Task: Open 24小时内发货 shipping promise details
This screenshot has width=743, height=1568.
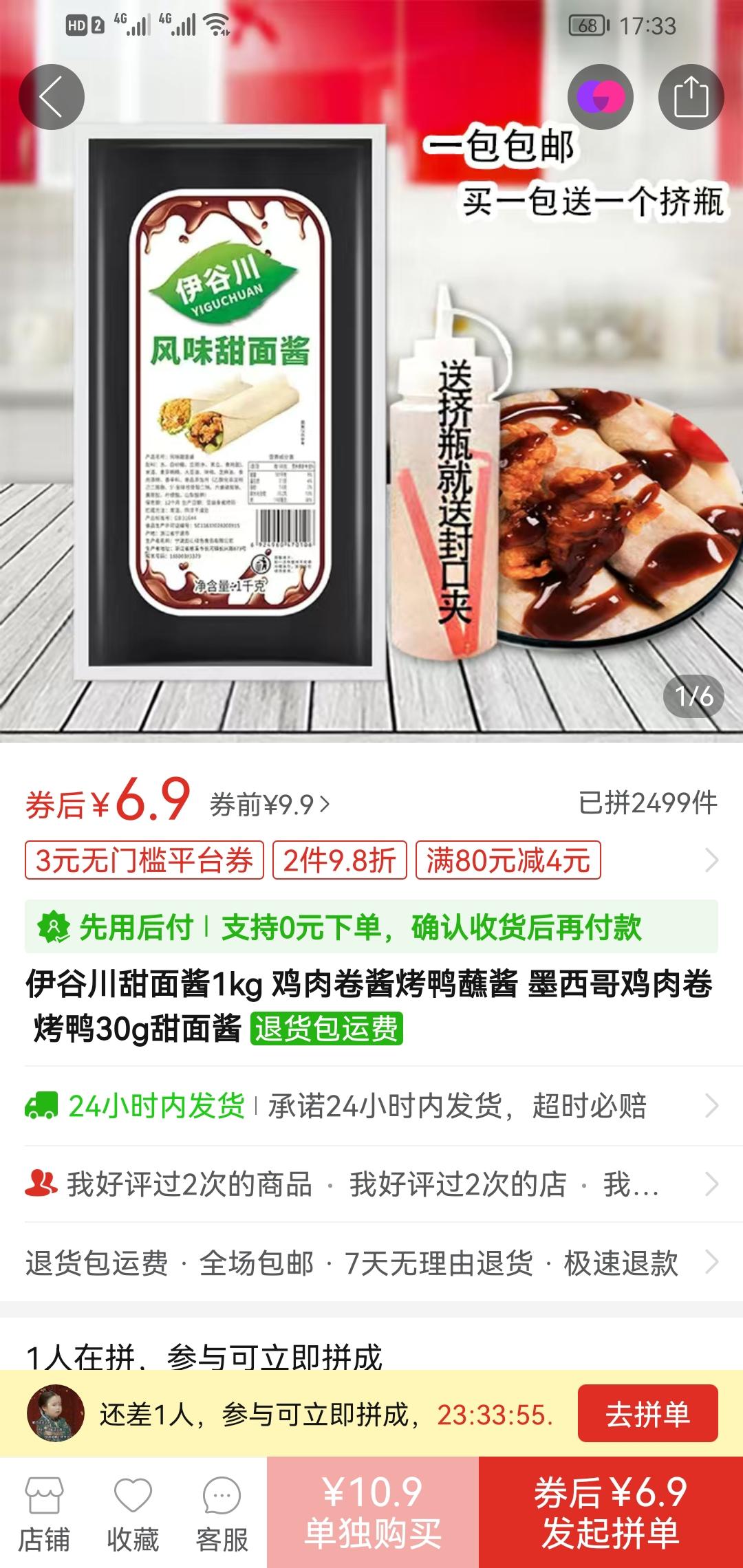Action: (371, 1106)
